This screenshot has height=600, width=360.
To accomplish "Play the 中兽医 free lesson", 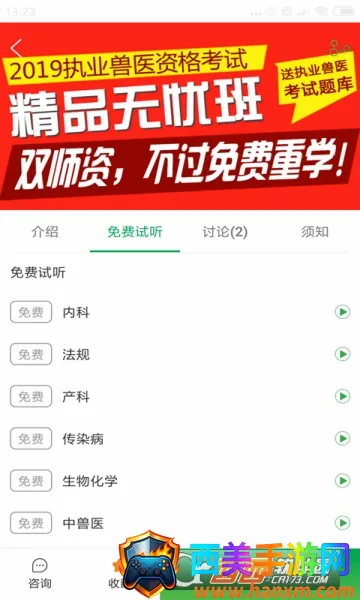I will [x=342, y=523].
